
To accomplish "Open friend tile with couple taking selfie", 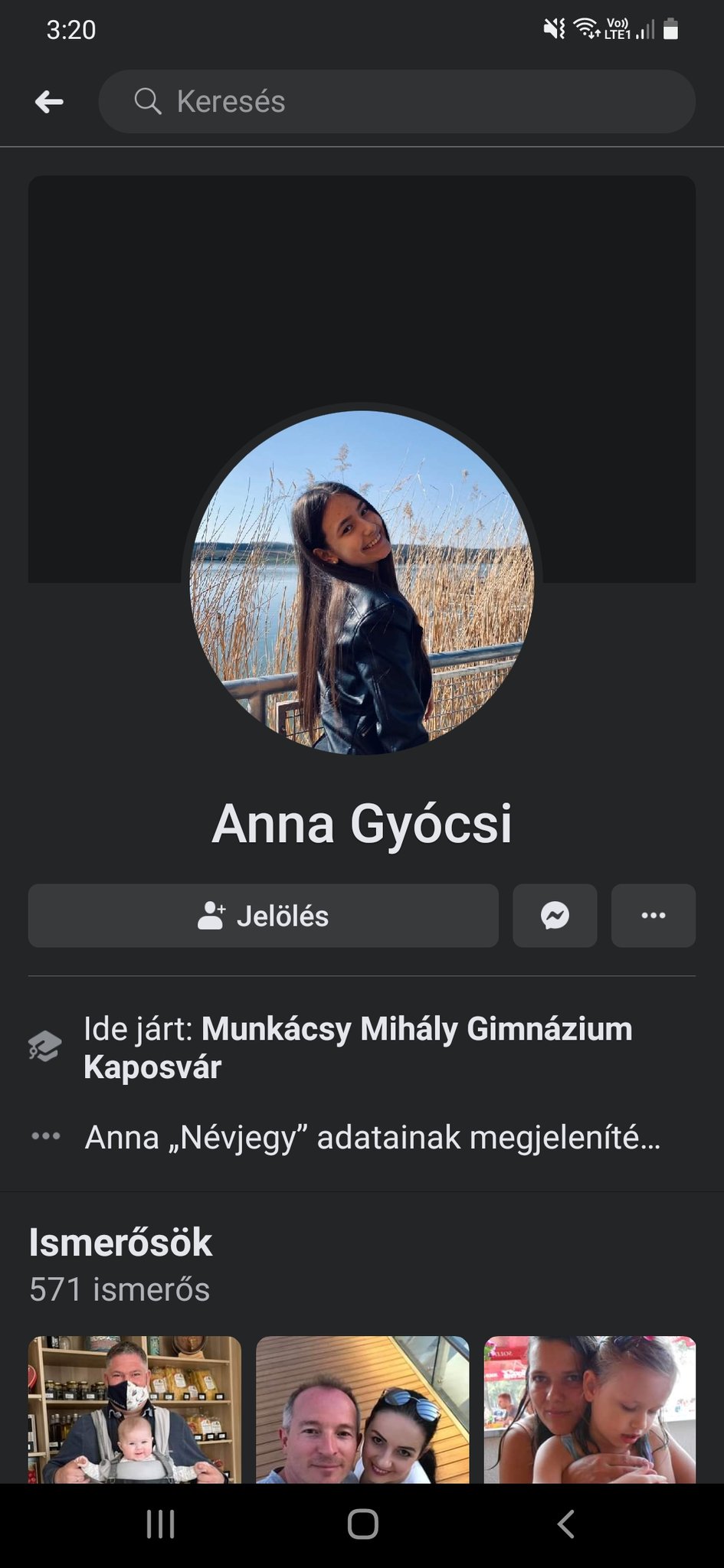I will 362,1410.
